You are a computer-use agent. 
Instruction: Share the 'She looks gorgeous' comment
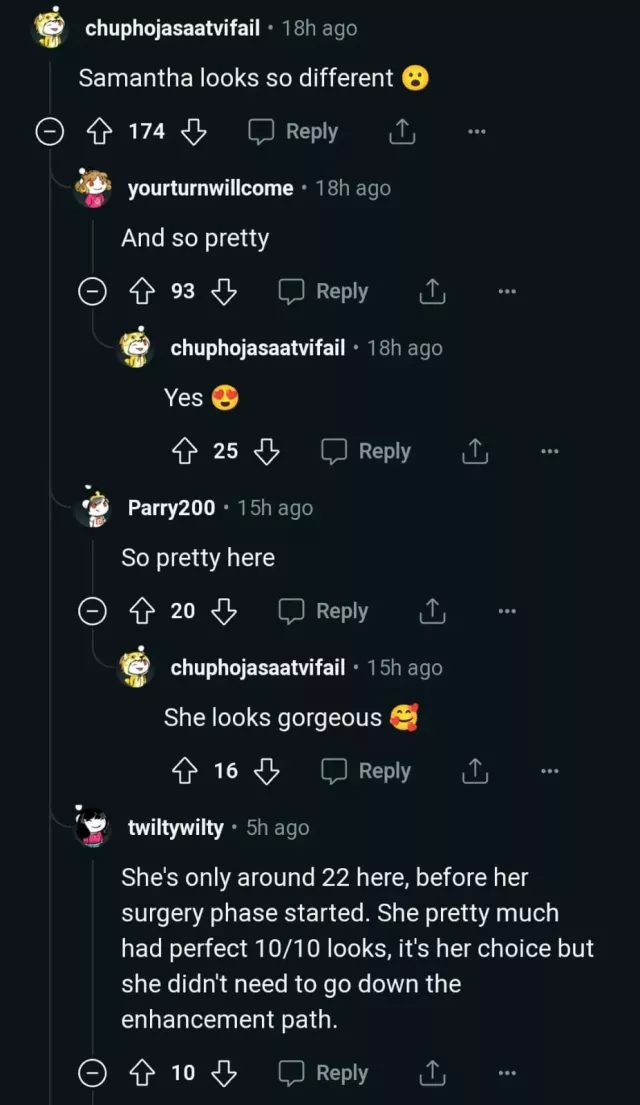point(474,771)
